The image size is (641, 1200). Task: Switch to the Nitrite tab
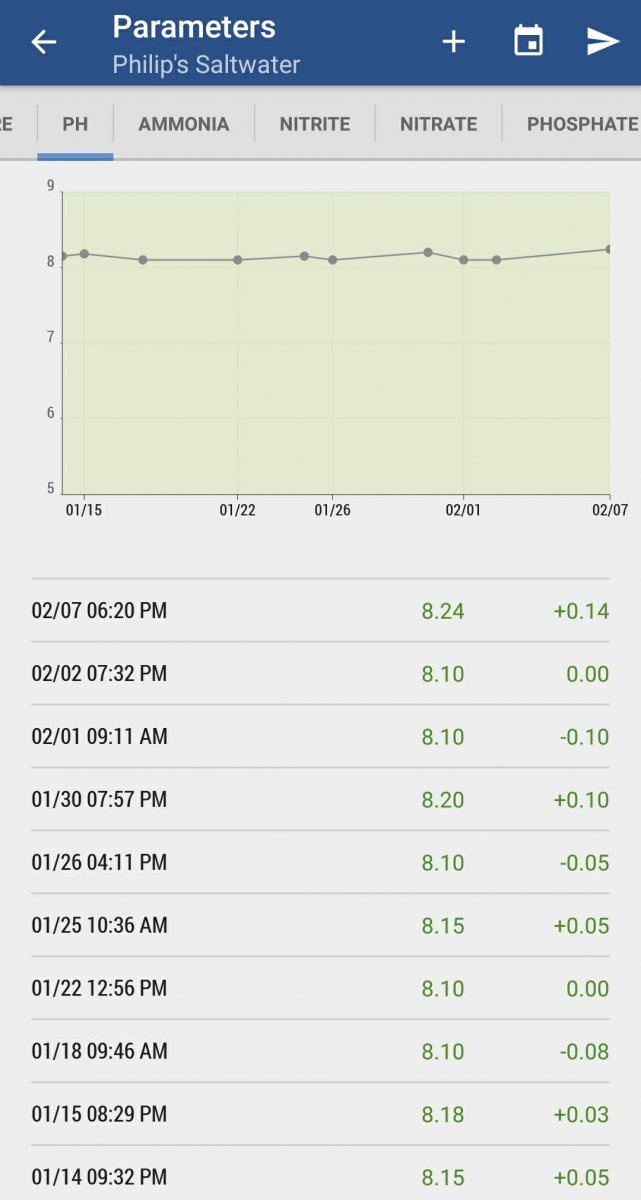point(315,124)
